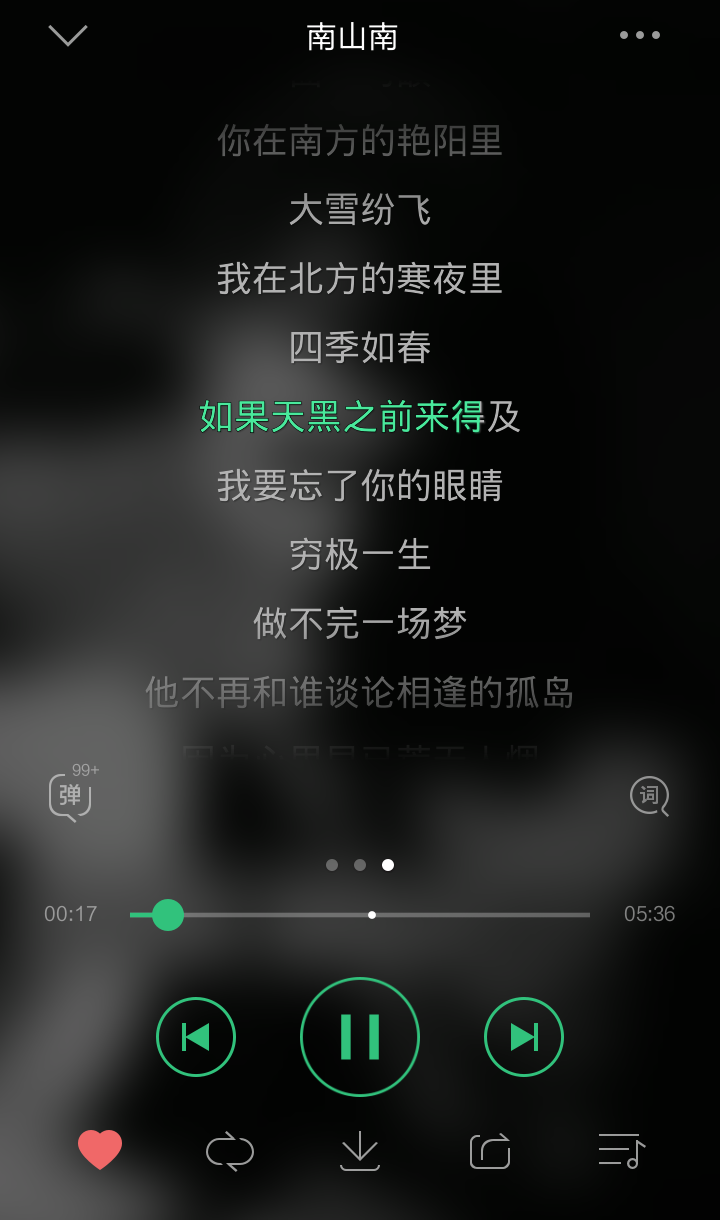Viewport: 720px width, 1220px height.
Task: Share this song
Action: point(490,1151)
